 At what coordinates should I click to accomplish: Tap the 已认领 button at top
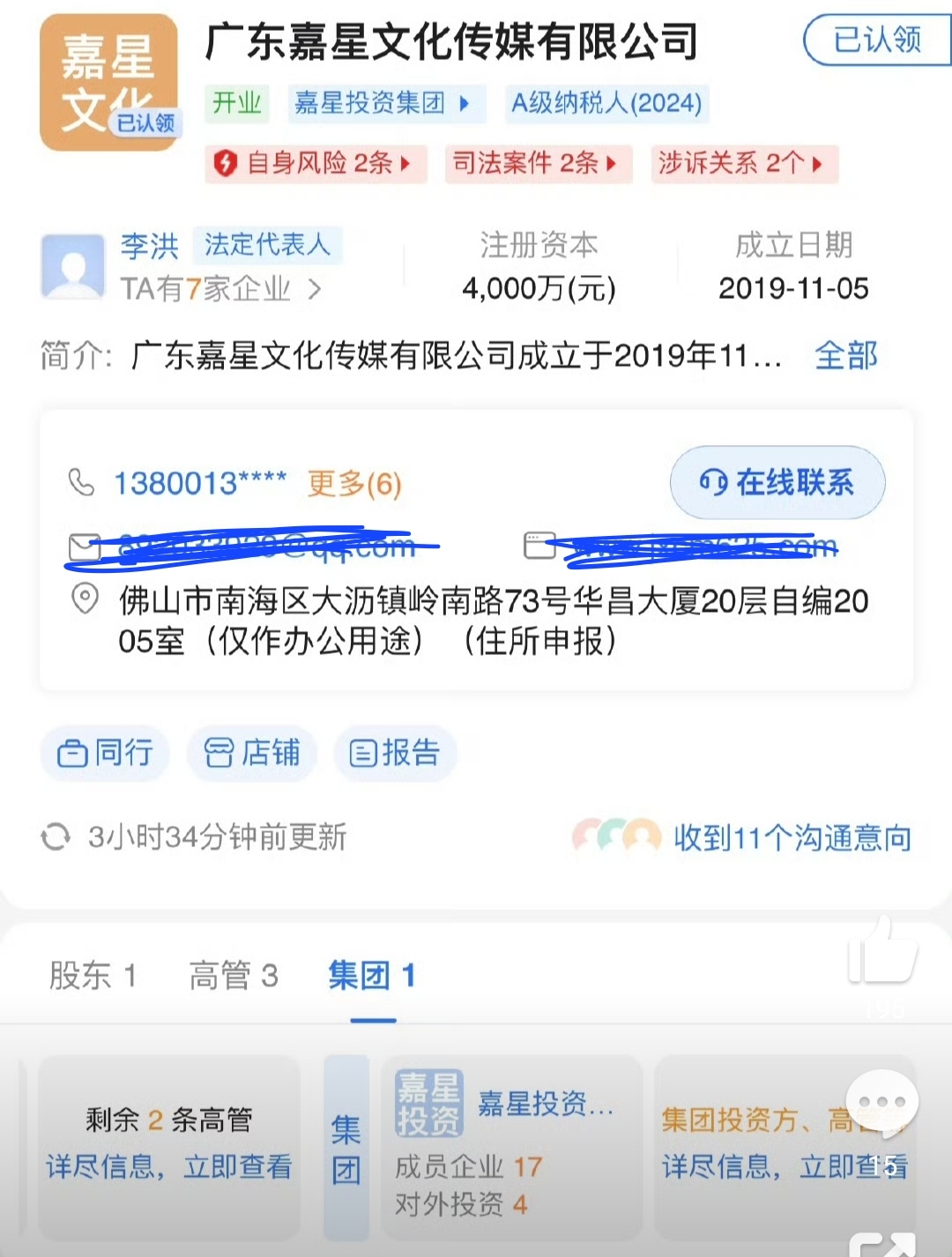click(877, 40)
